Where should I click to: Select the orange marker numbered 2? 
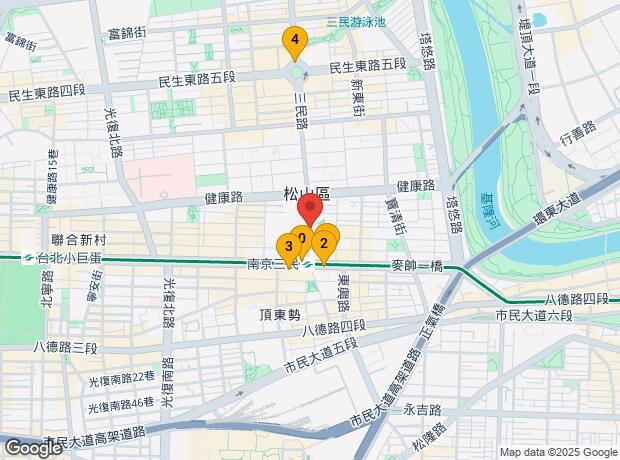point(324,241)
